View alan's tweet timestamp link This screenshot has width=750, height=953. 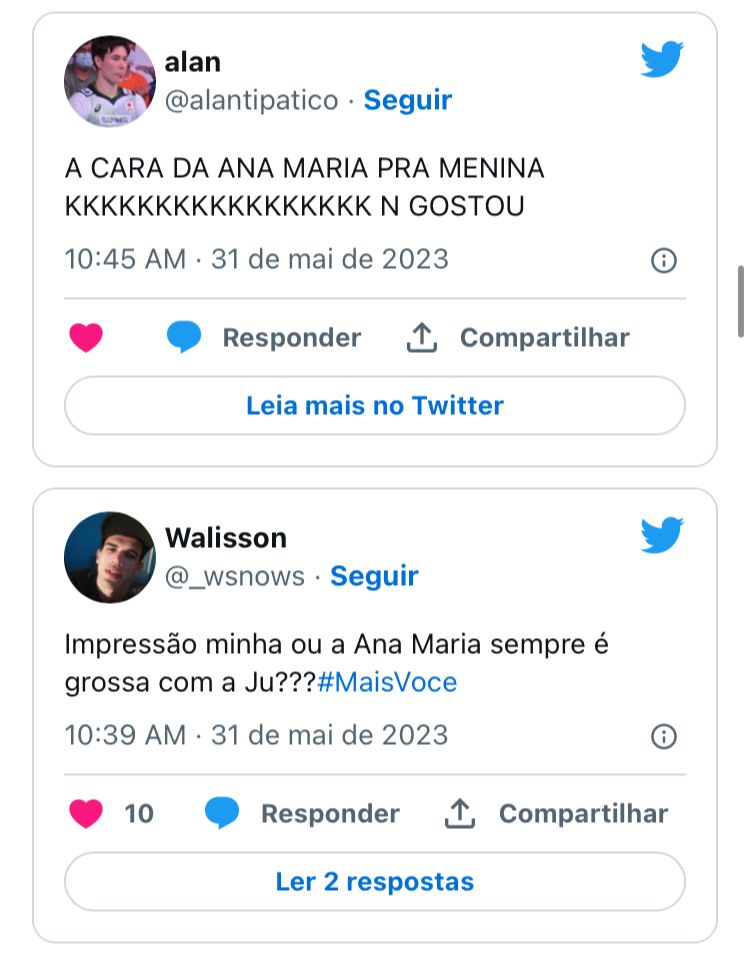(256, 260)
